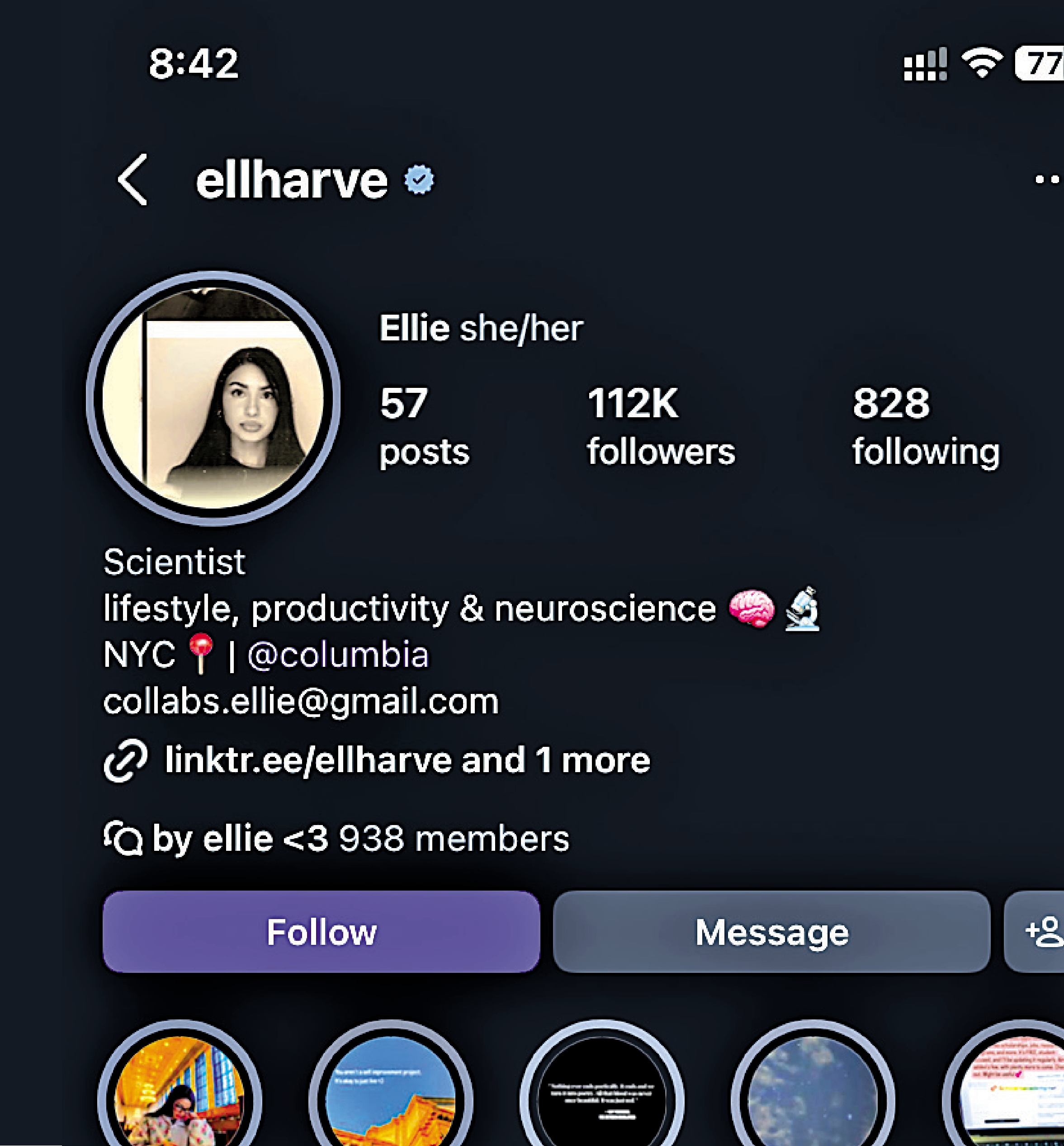View Ellie's profile picture story
The height and width of the screenshot is (1146, 1064).
pyautogui.click(x=213, y=398)
